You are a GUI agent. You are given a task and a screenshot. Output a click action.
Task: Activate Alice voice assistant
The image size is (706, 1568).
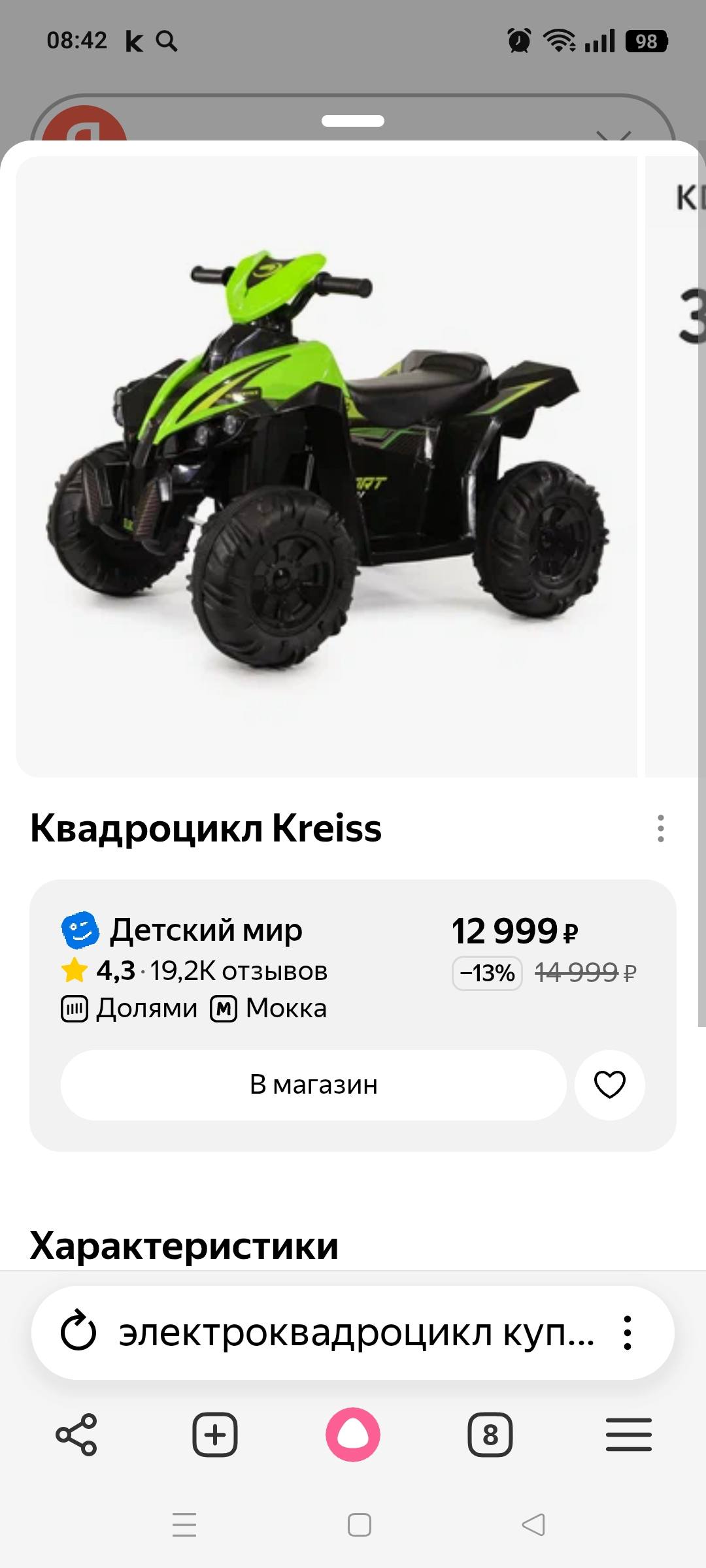point(353,1434)
